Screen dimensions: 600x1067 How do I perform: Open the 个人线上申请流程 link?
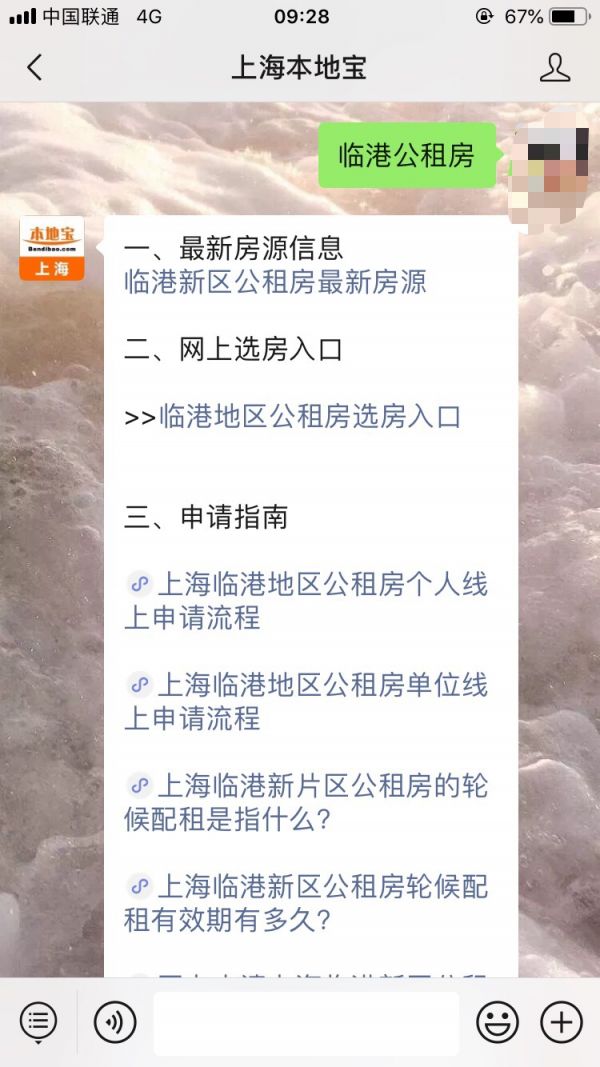pyautogui.click(x=305, y=600)
